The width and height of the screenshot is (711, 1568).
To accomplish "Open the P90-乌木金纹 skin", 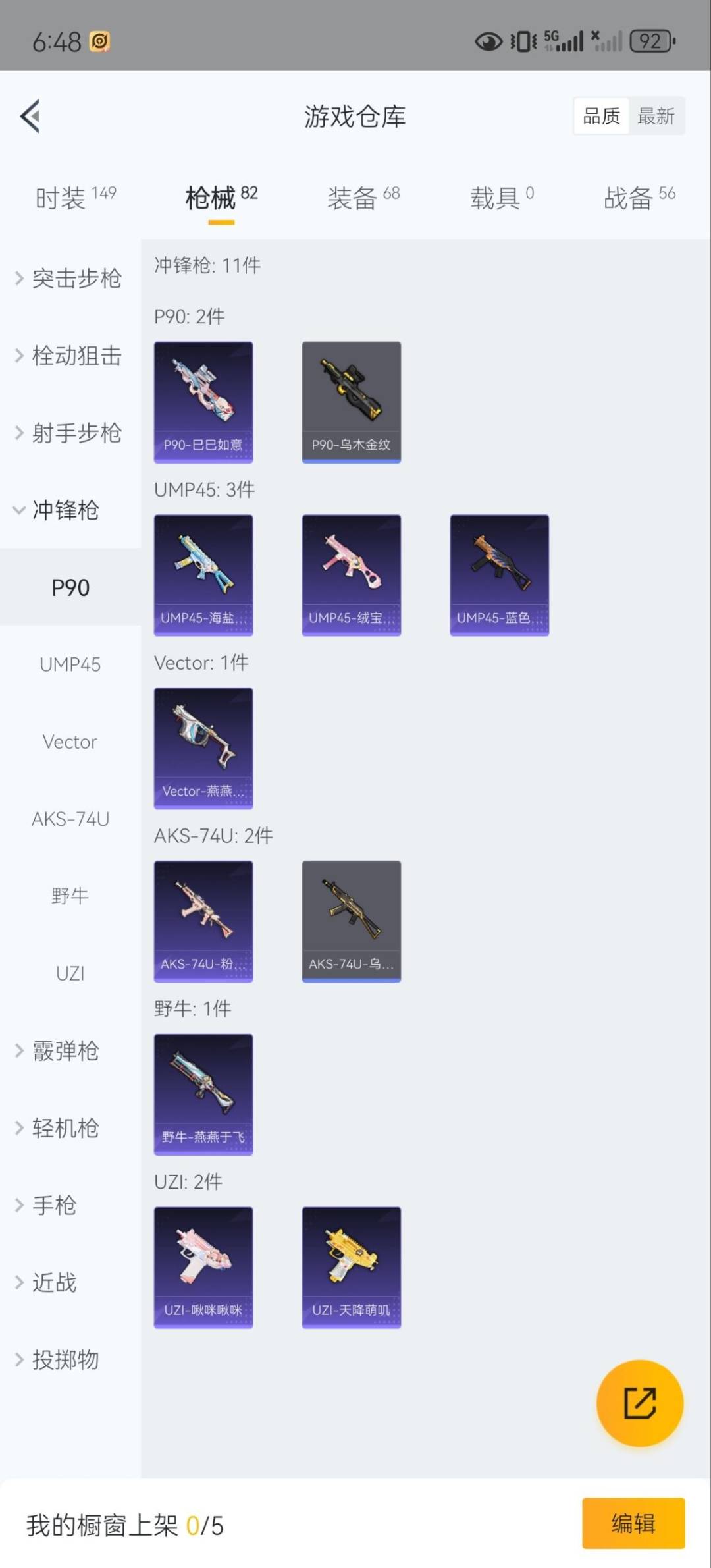I will click(x=352, y=402).
